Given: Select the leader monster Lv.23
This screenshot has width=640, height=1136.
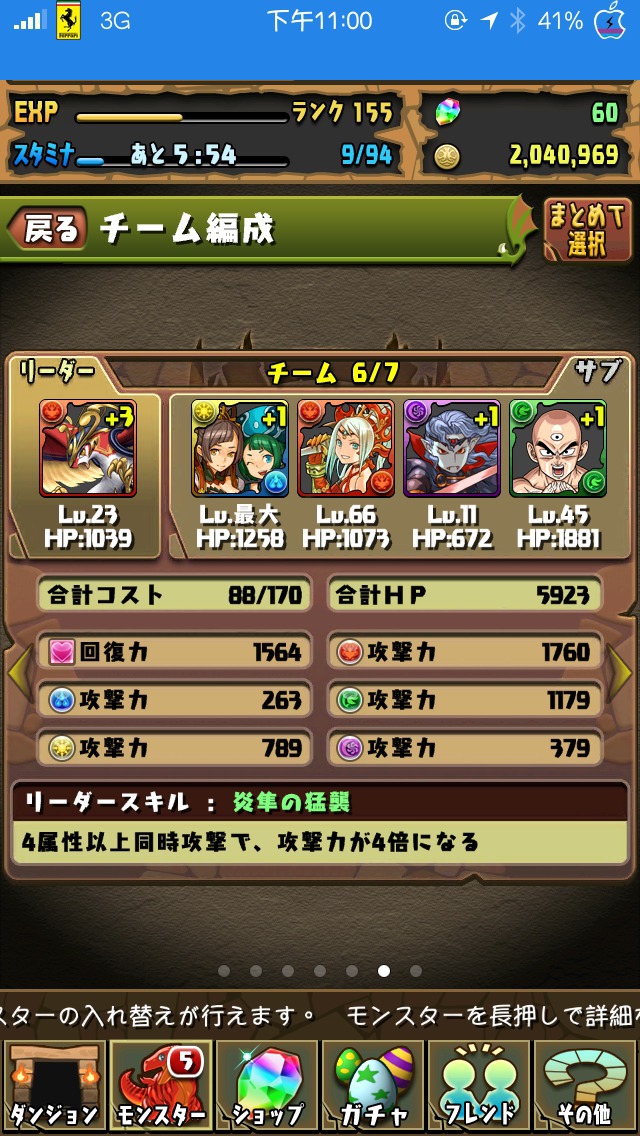Looking at the screenshot, I should [88, 448].
